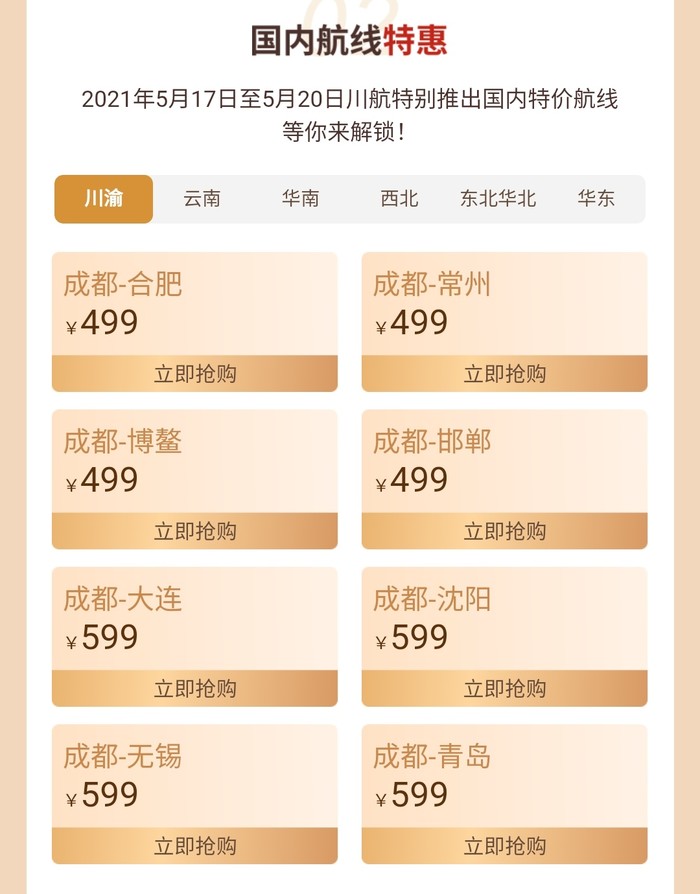Purchase the 成都-大连 flight

195,688
